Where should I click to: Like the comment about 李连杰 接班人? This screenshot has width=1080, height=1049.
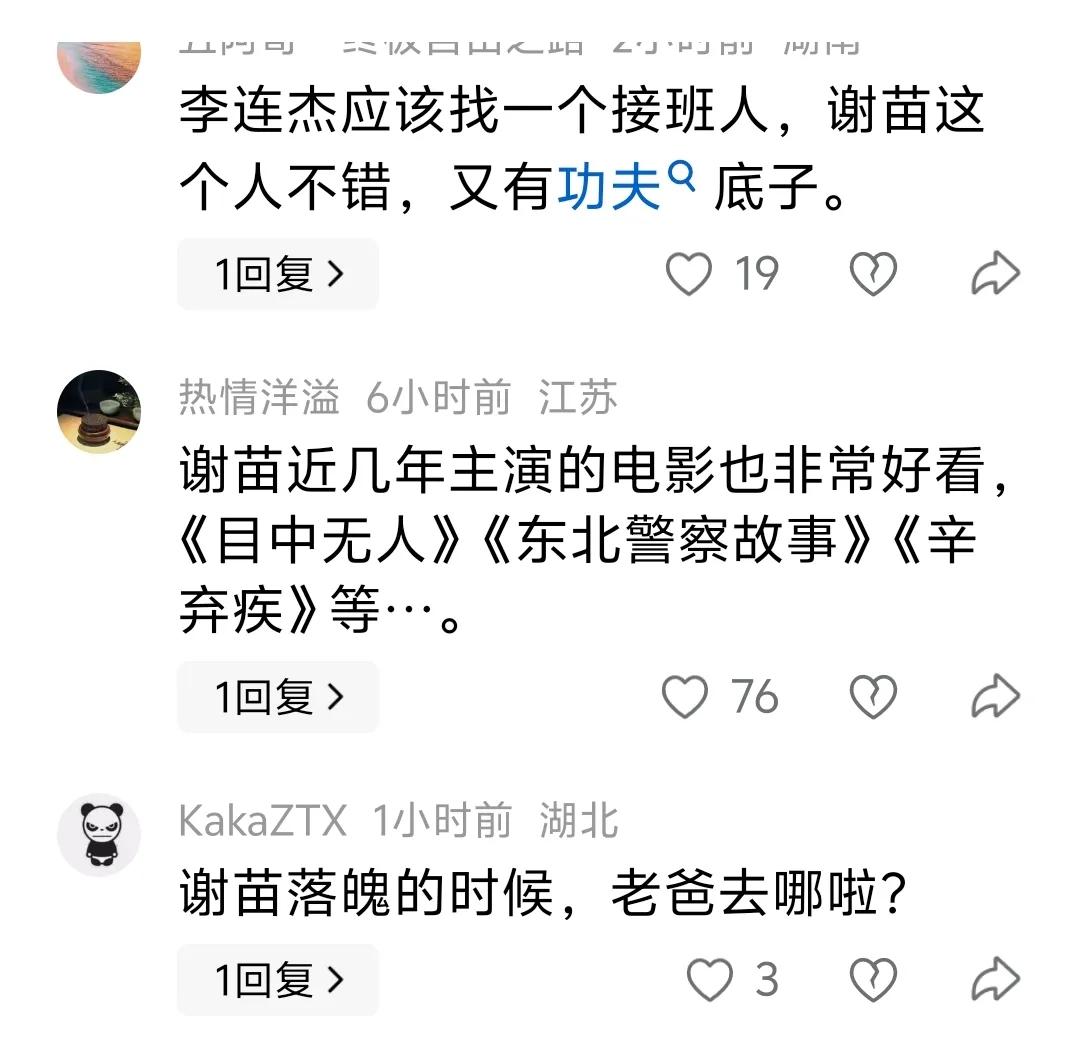[x=689, y=274]
